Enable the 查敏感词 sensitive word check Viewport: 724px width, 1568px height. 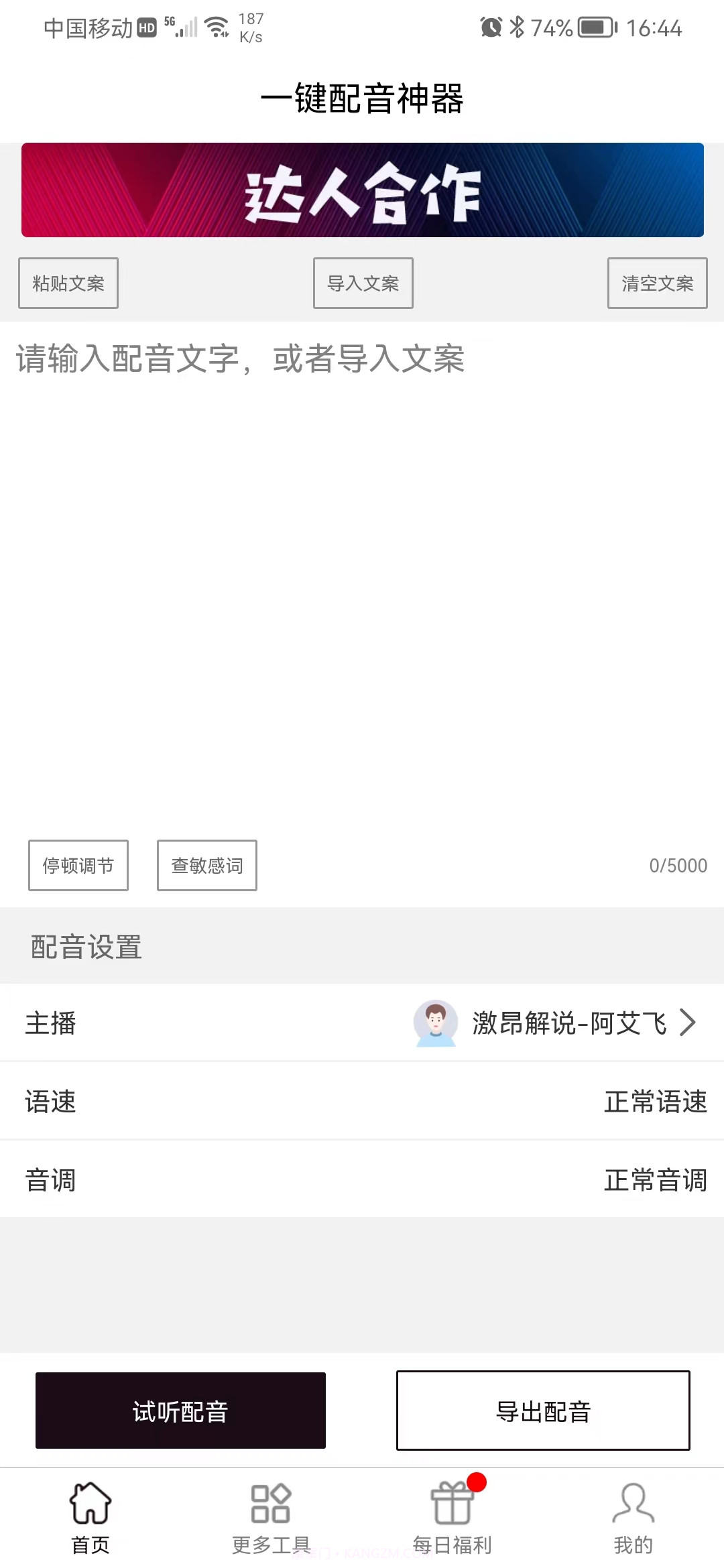[206, 865]
